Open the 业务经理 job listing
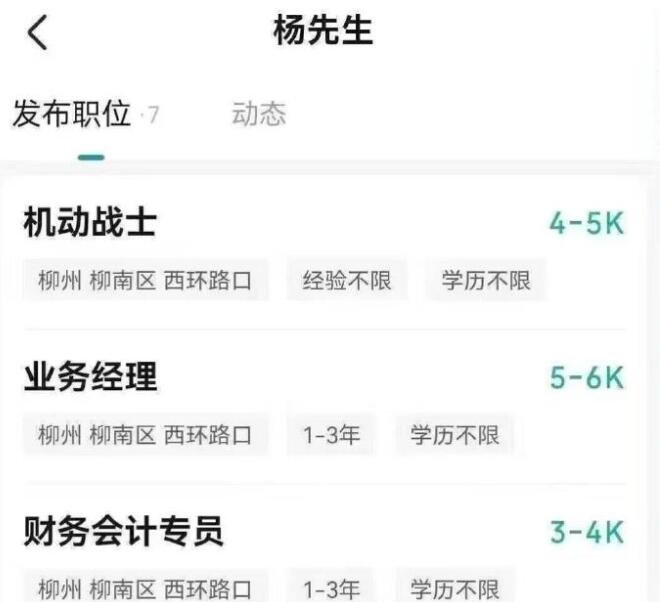The width and height of the screenshot is (660, 602). click(x=90, y=378)
